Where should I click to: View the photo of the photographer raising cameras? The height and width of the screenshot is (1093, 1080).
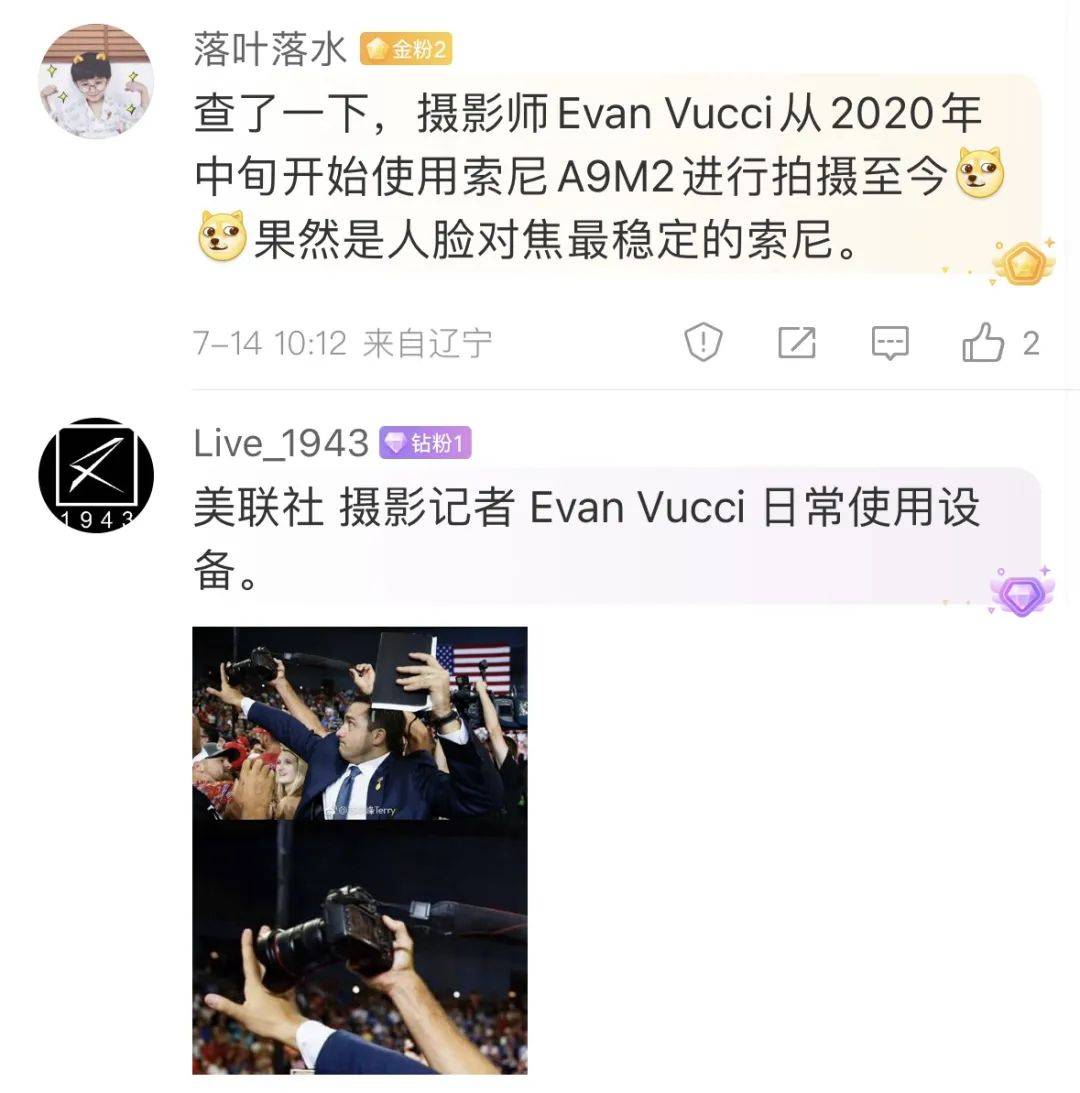[360, 722]
